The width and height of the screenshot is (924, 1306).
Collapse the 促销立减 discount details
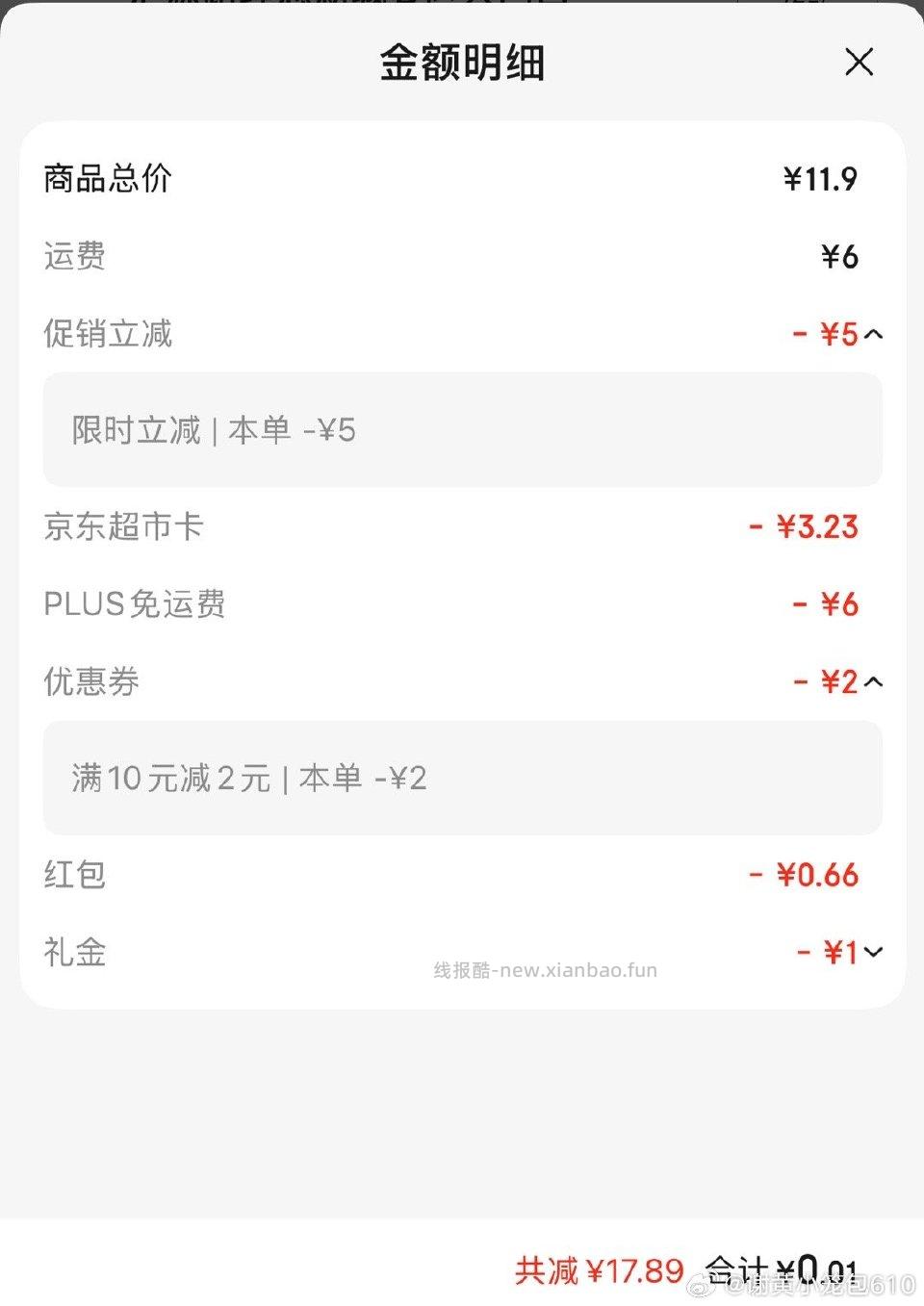(x=874, y=334)
